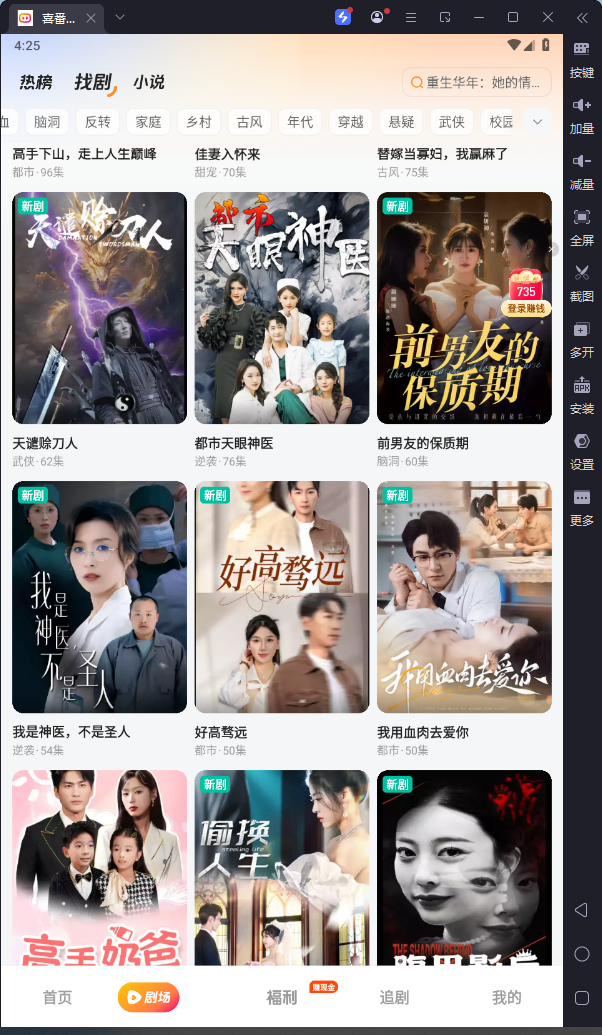
Task: Open the drama 天谴除刀人
Action: 99,308
